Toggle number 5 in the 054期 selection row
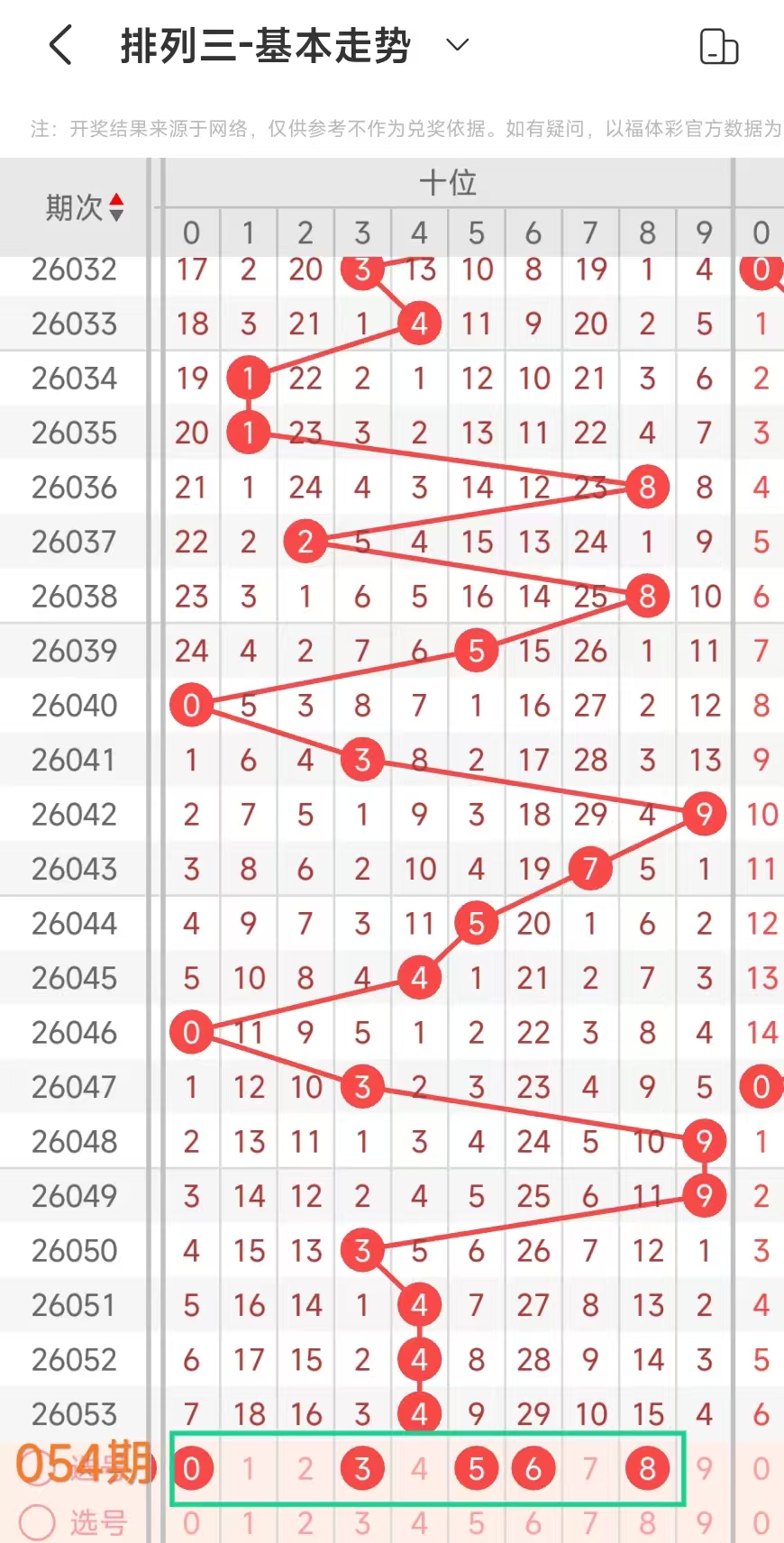 click(x=477, y=1467)
